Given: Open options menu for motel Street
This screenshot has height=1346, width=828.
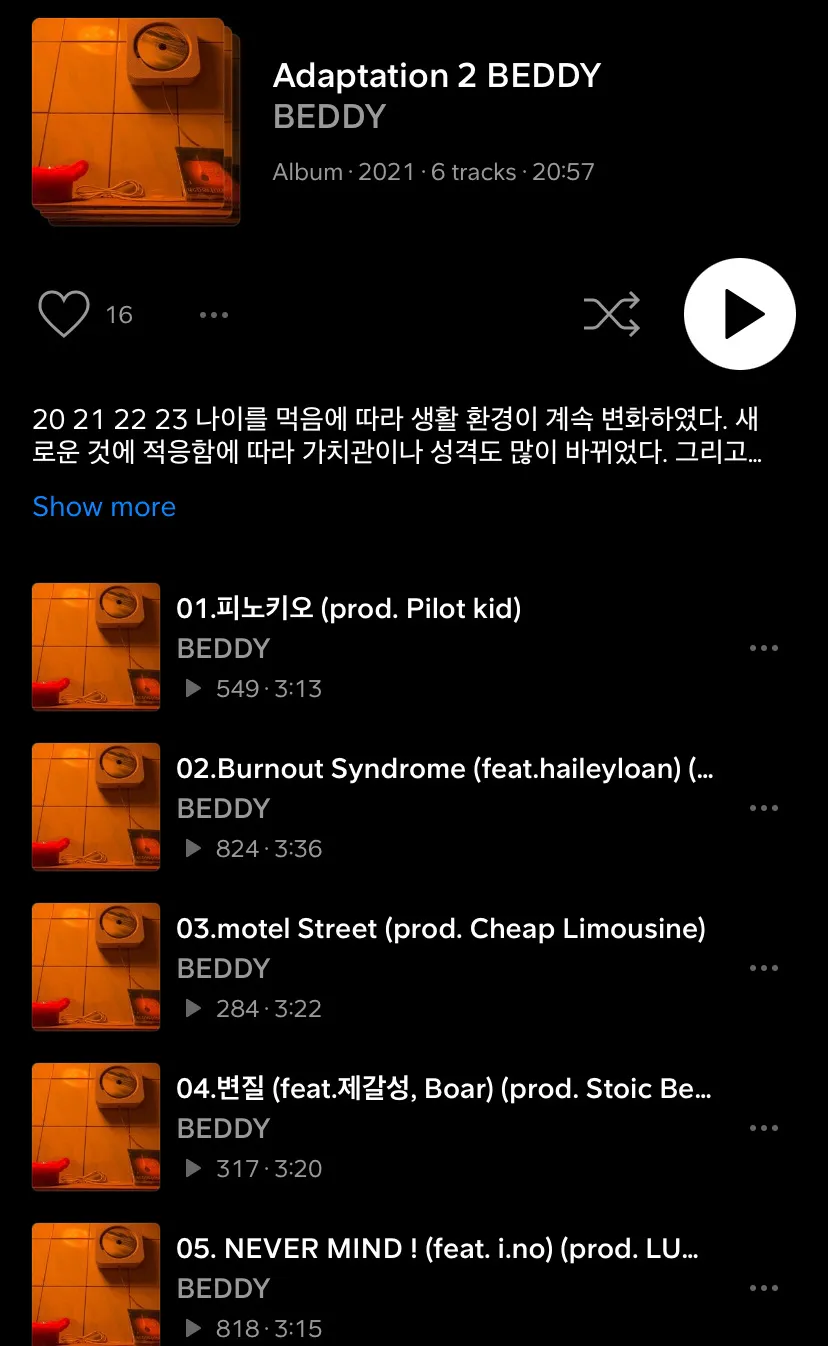Looking at the screenshot, I should coord(764,967).
